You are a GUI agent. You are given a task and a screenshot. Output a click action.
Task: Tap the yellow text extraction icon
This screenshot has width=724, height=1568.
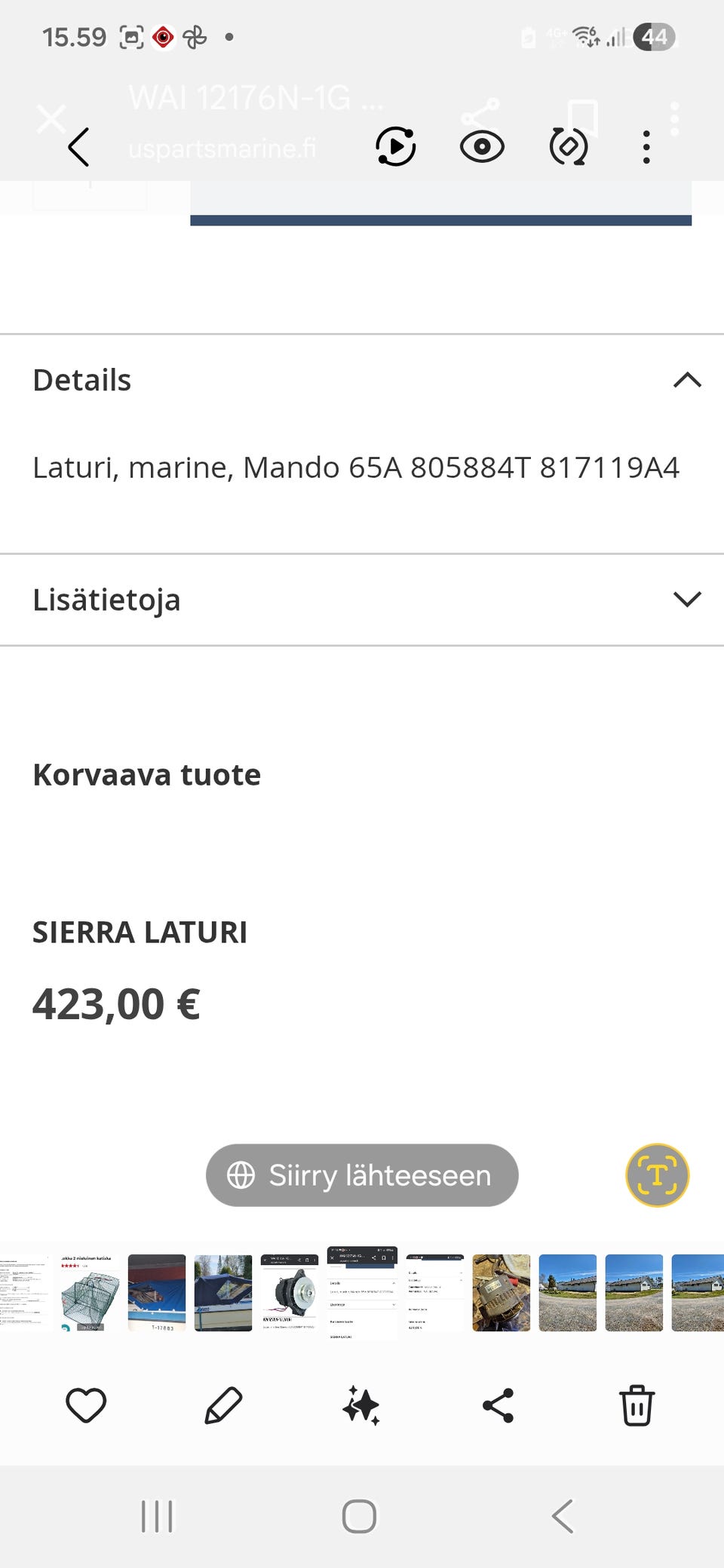[x=658, y=1176]
